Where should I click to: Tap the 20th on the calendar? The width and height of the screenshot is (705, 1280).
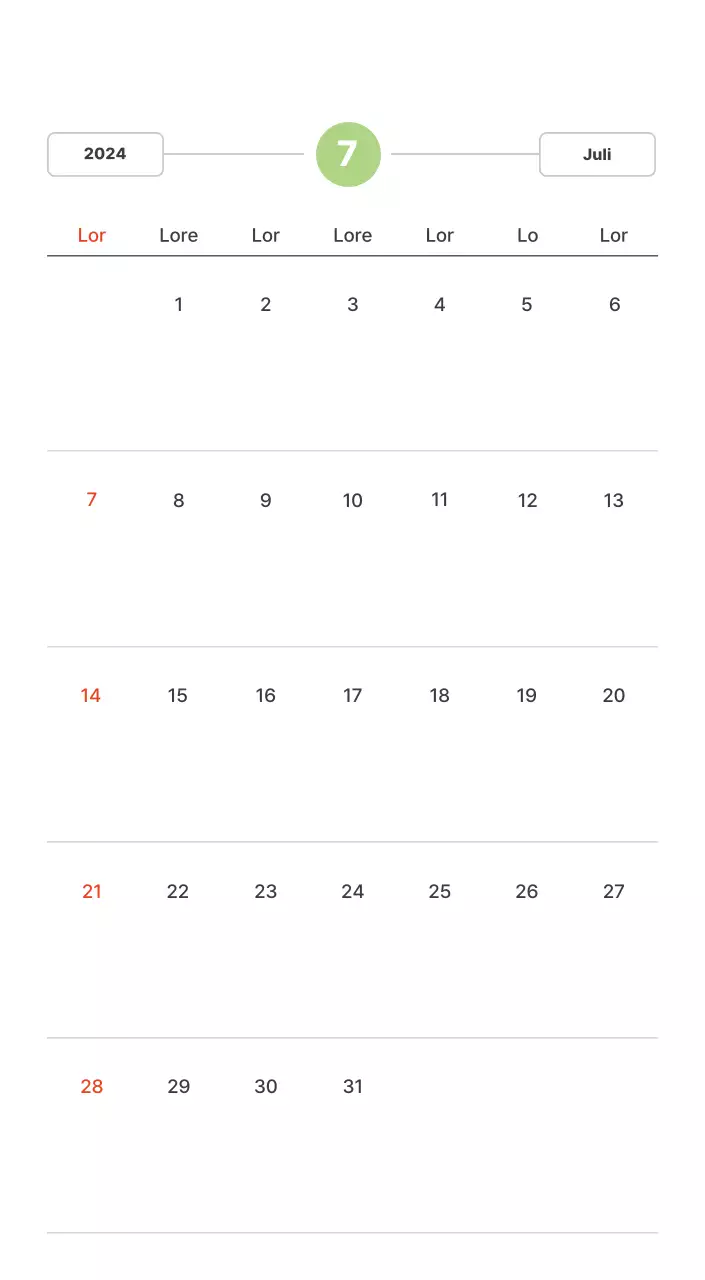(614, 695)
